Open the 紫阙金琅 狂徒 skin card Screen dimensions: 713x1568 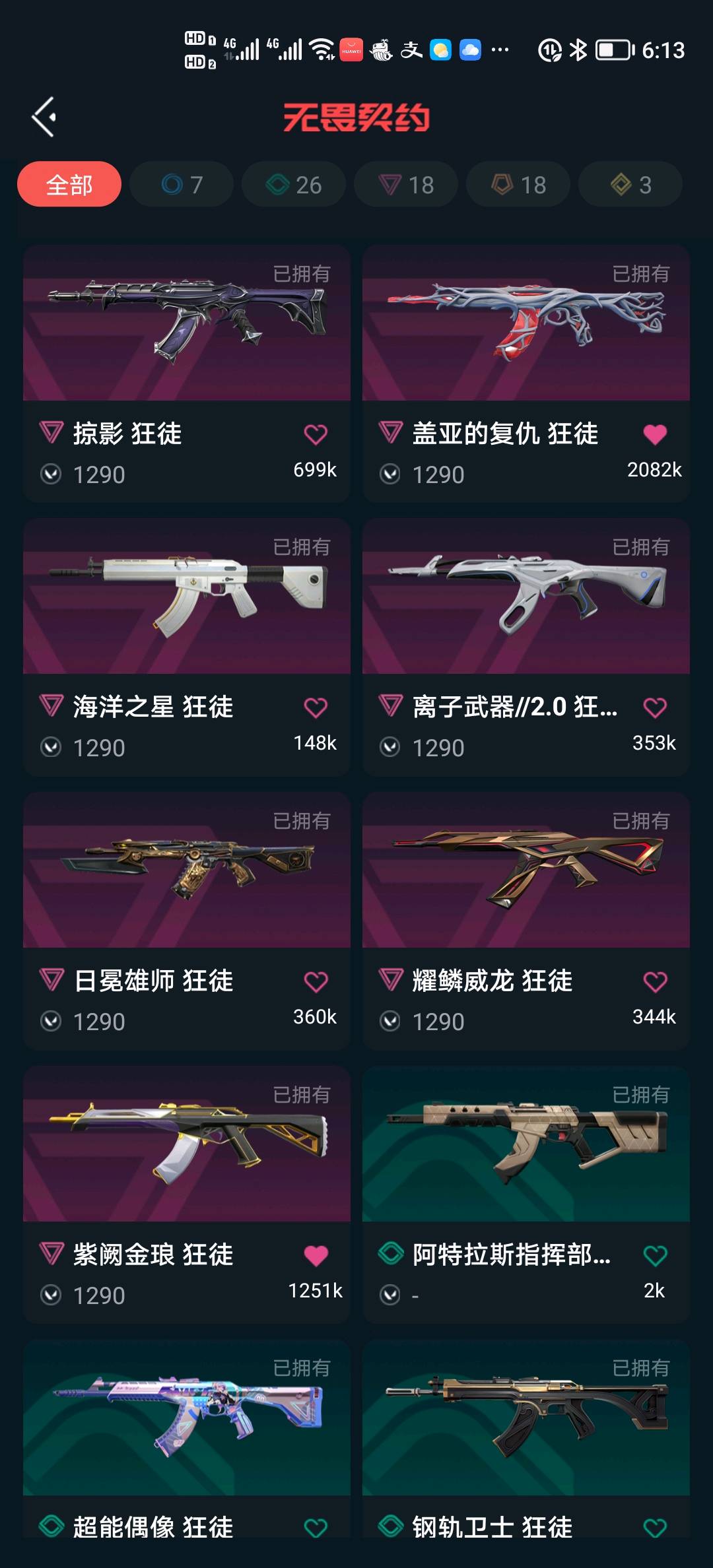[x=187, y=1144]
